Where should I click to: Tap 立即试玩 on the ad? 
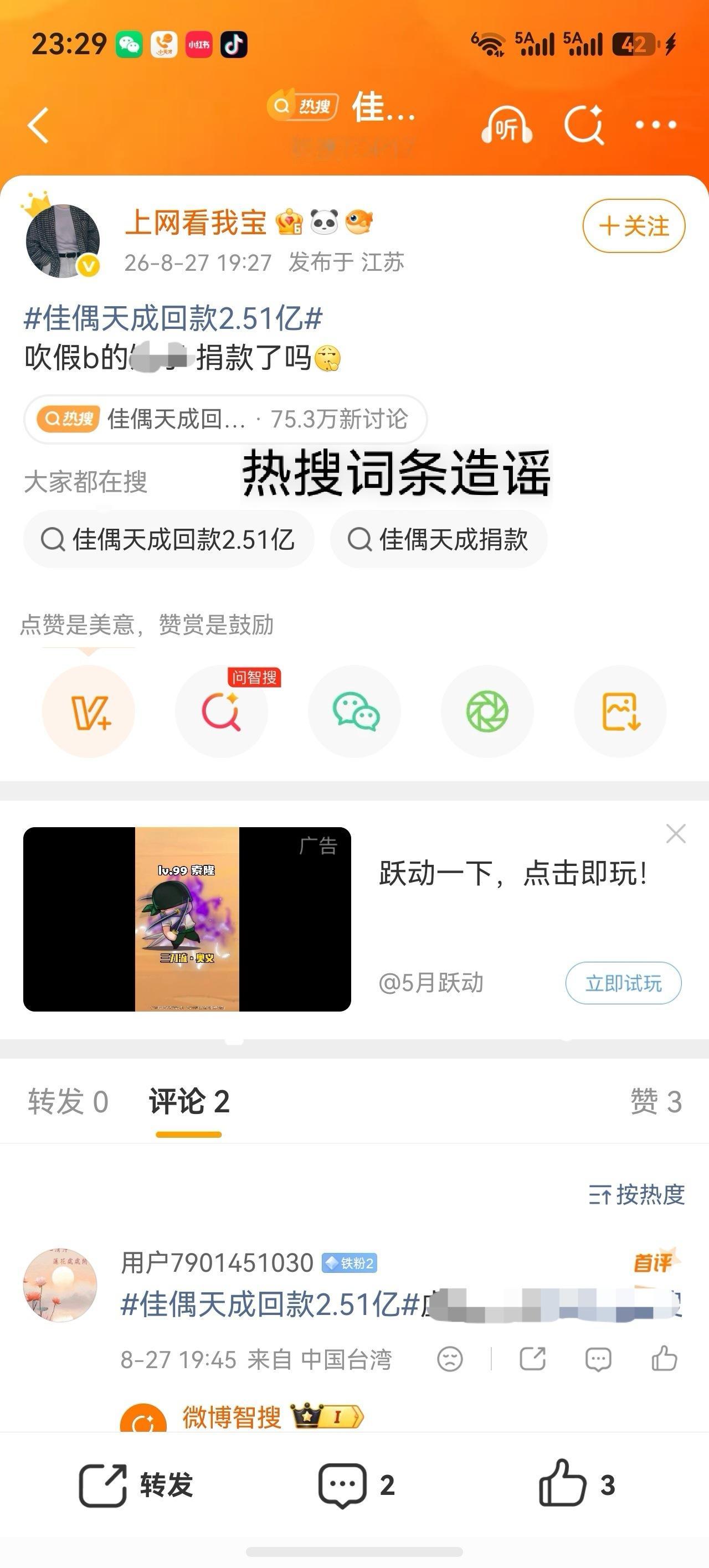pos(623,983)
